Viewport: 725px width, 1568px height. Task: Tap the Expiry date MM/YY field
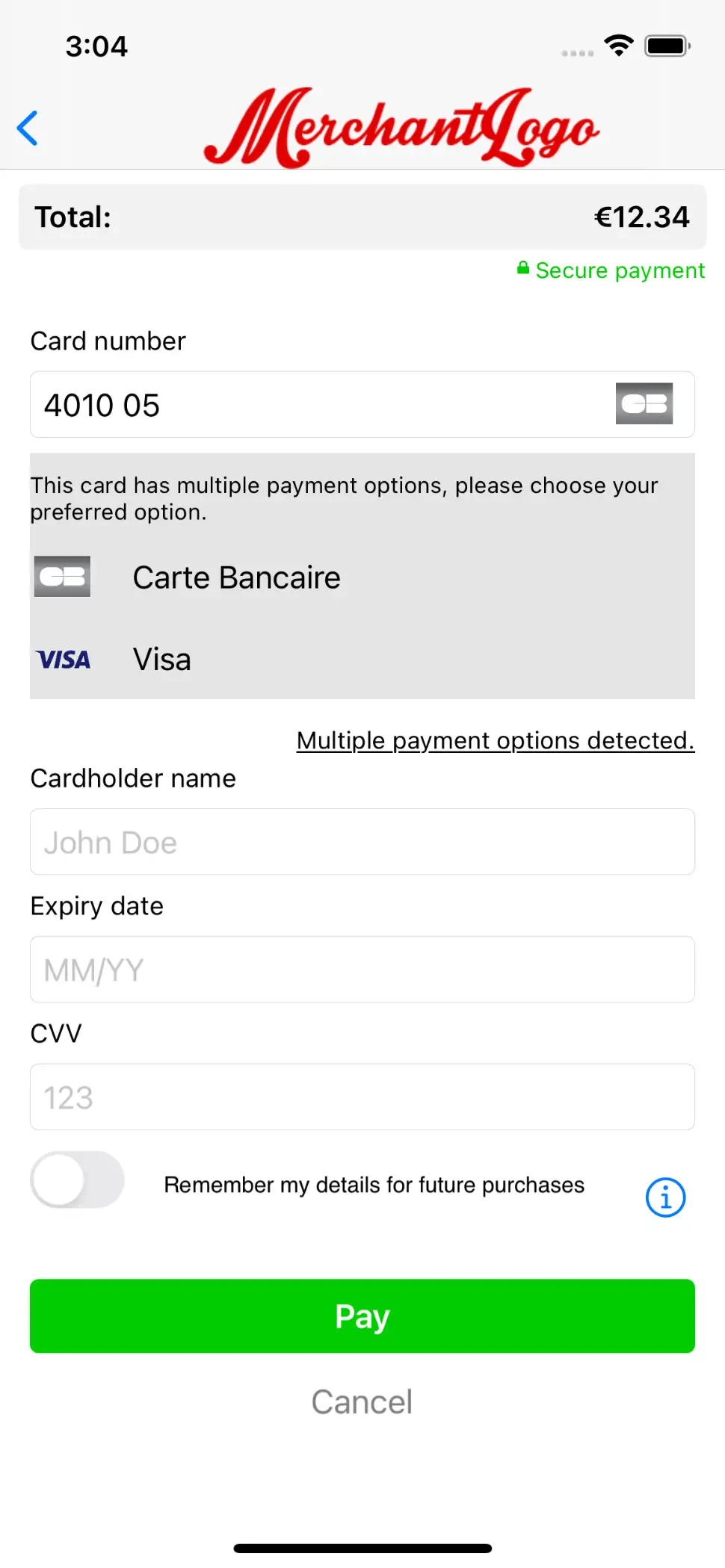click(362, 970)
